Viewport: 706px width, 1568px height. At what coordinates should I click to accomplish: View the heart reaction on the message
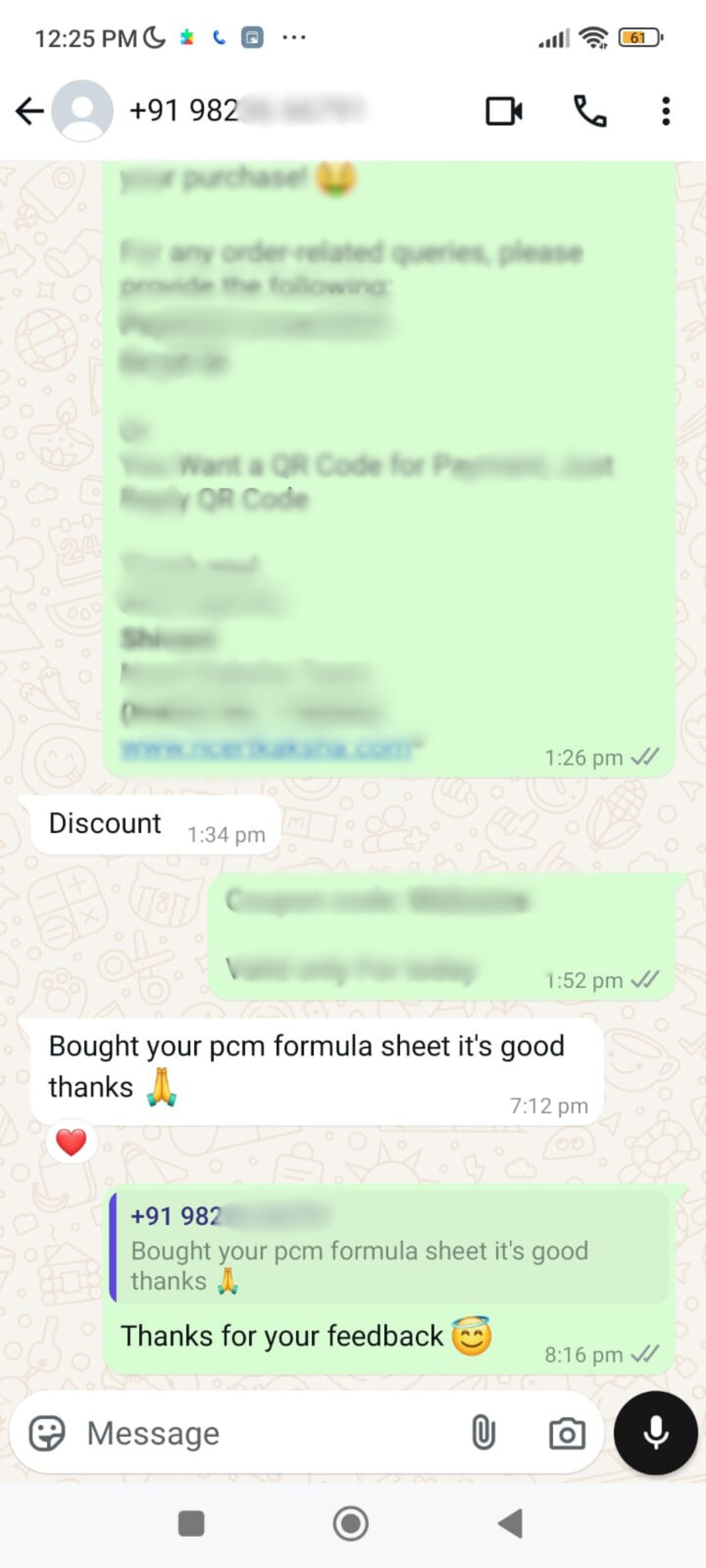(71, 1142)
